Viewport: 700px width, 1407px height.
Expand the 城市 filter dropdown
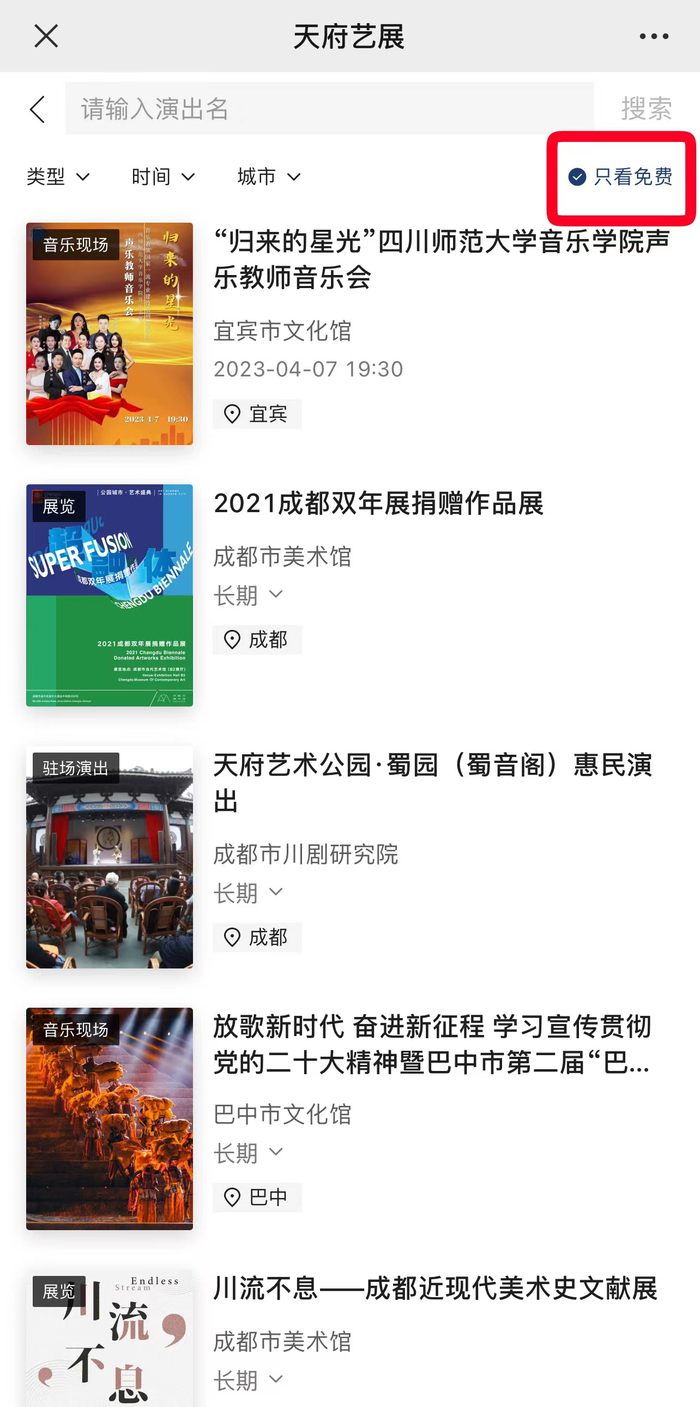(269, 177)
